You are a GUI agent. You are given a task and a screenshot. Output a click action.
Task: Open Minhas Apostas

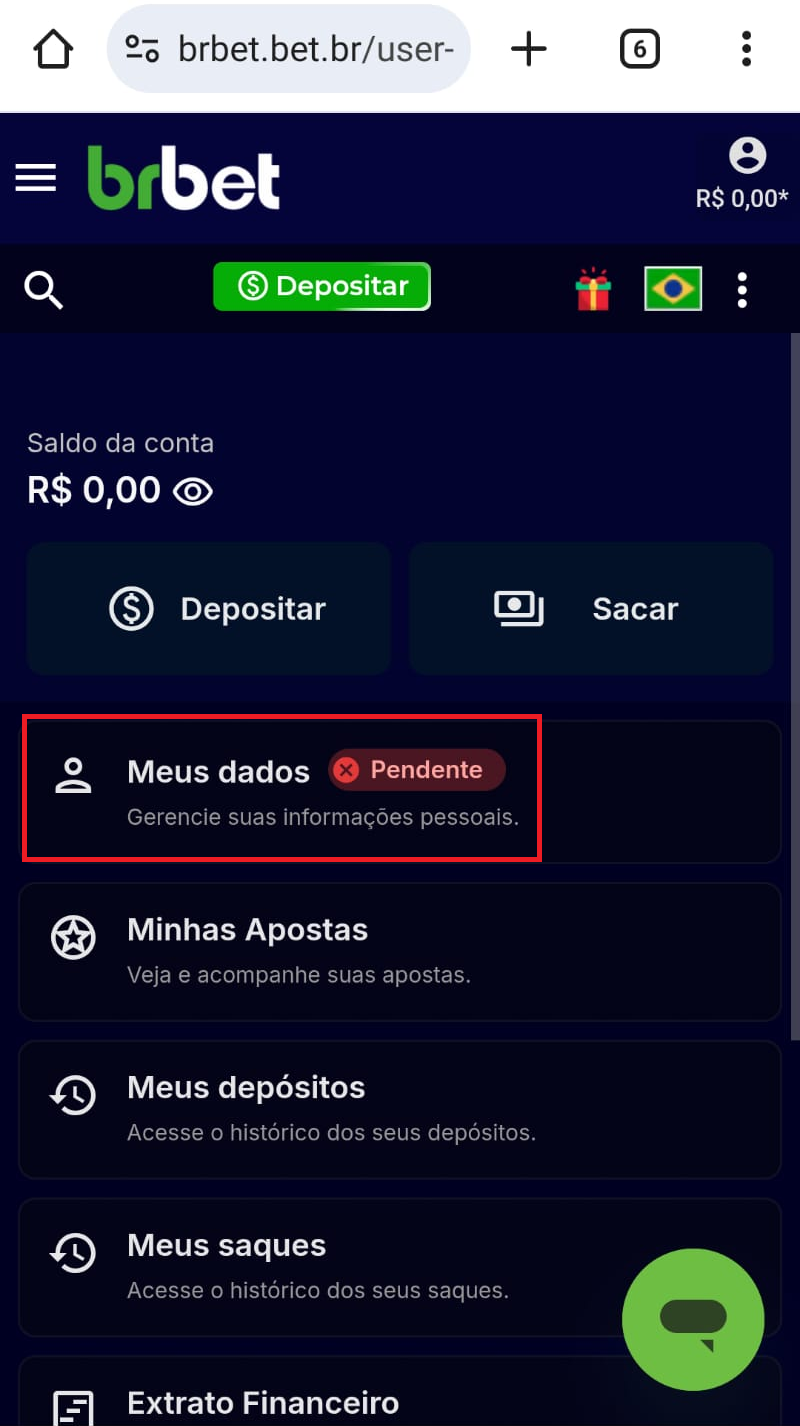(x=399, y=951)
